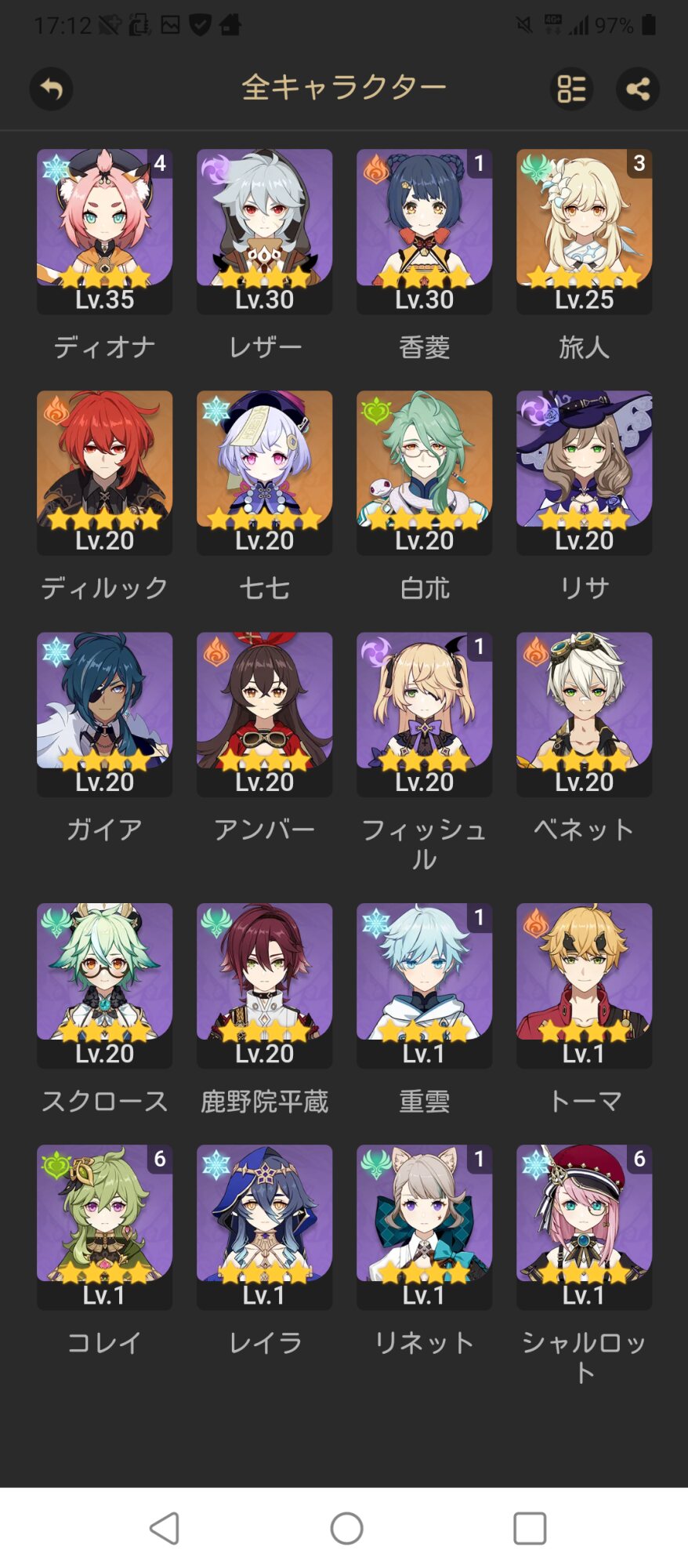This screenshot has height=1568, width=688.
Task: Share the character list
Action: coord(637,89)
